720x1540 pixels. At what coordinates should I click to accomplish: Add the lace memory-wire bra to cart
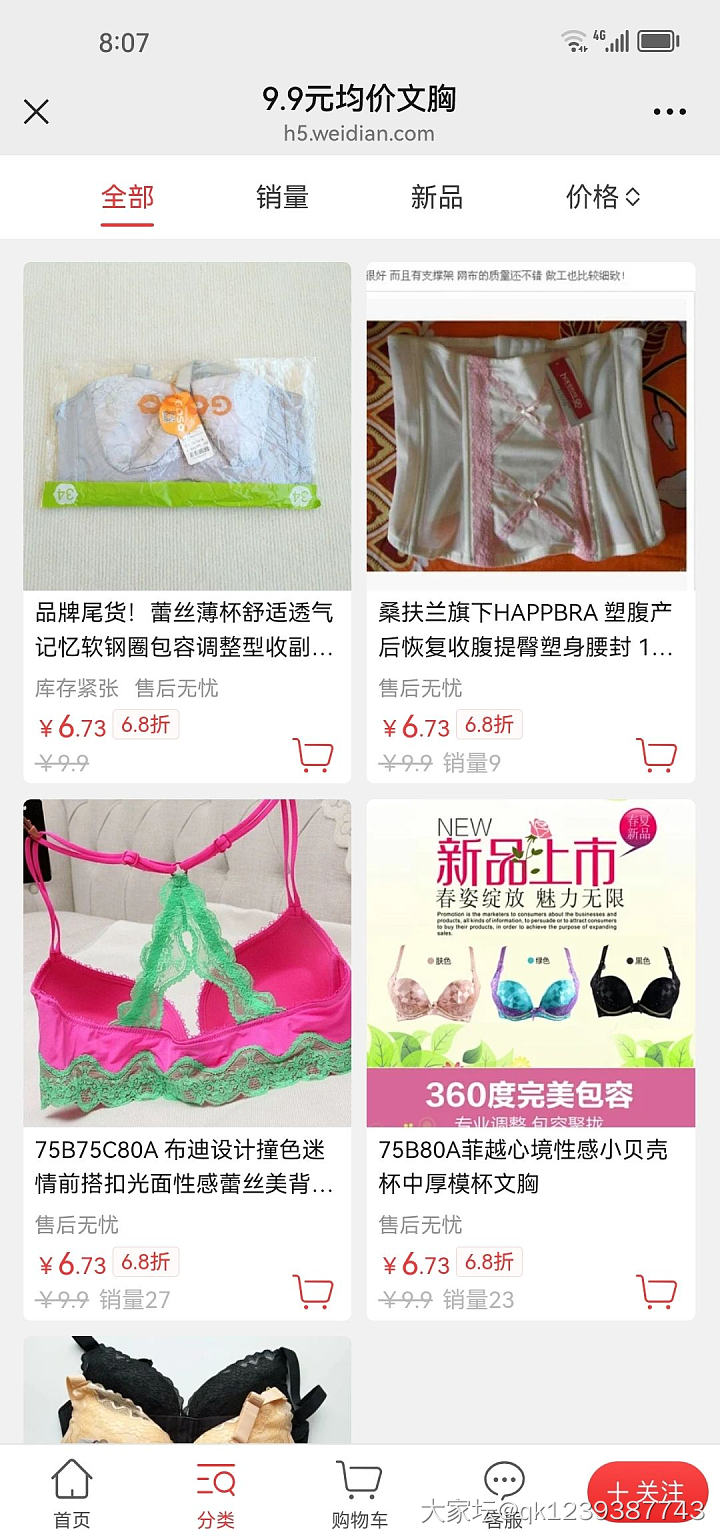click(x=313, y=757)
